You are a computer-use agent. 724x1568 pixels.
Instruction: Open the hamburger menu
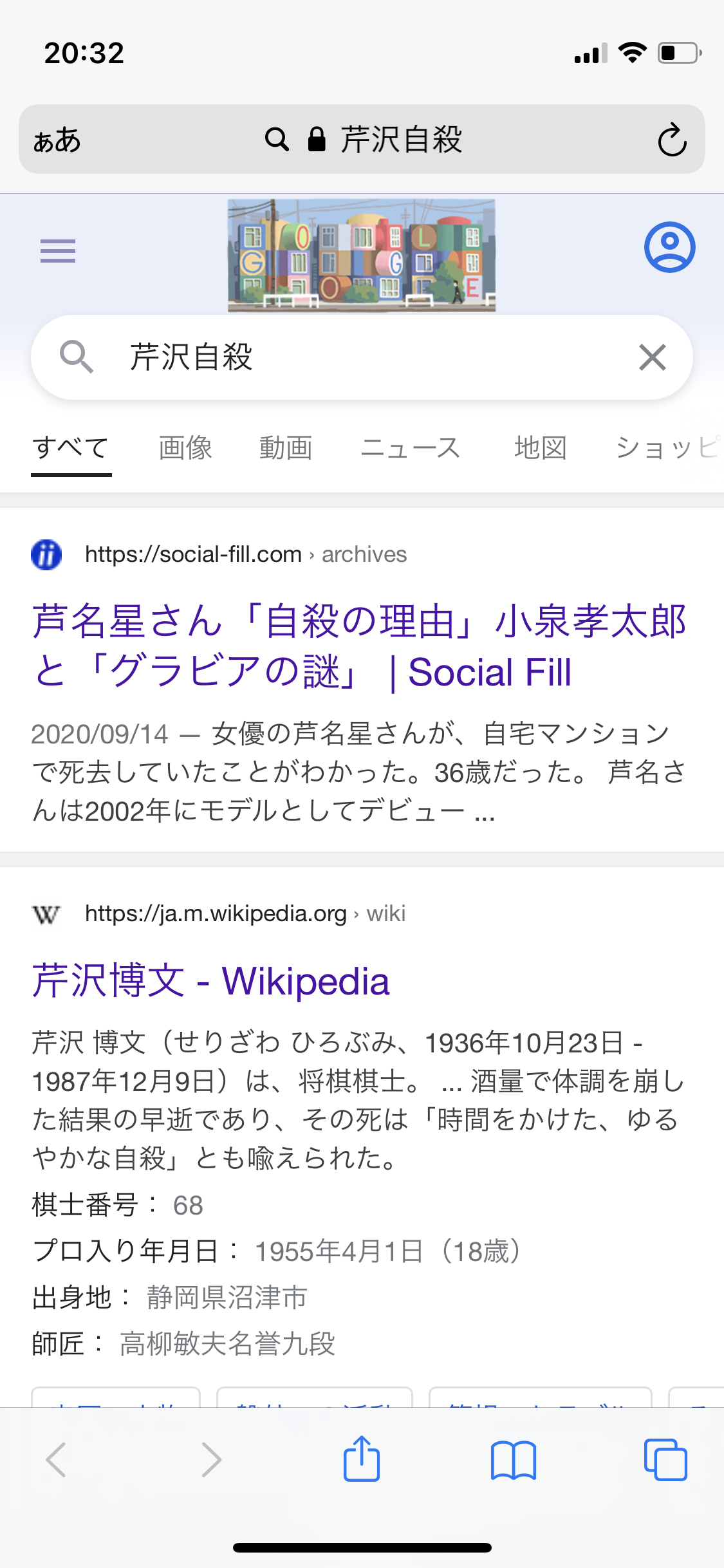coord(58,251)
